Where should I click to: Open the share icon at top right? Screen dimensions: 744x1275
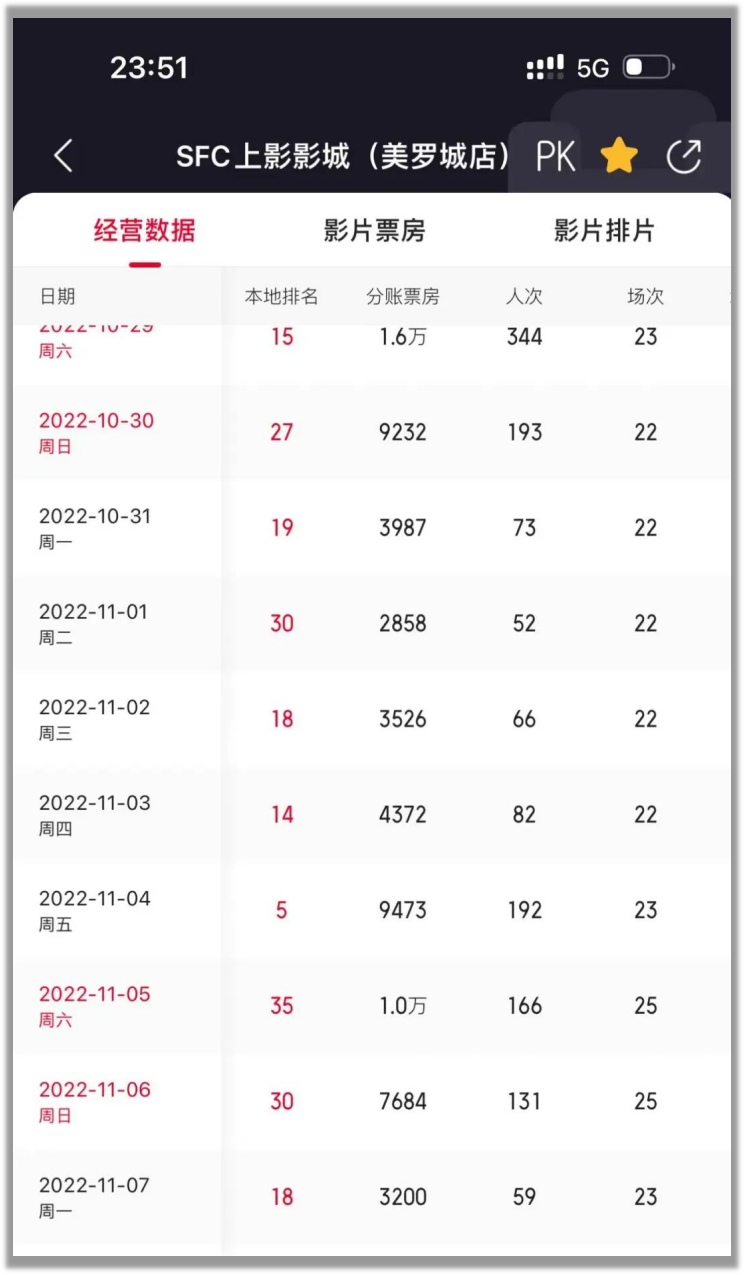click(684, 155)
